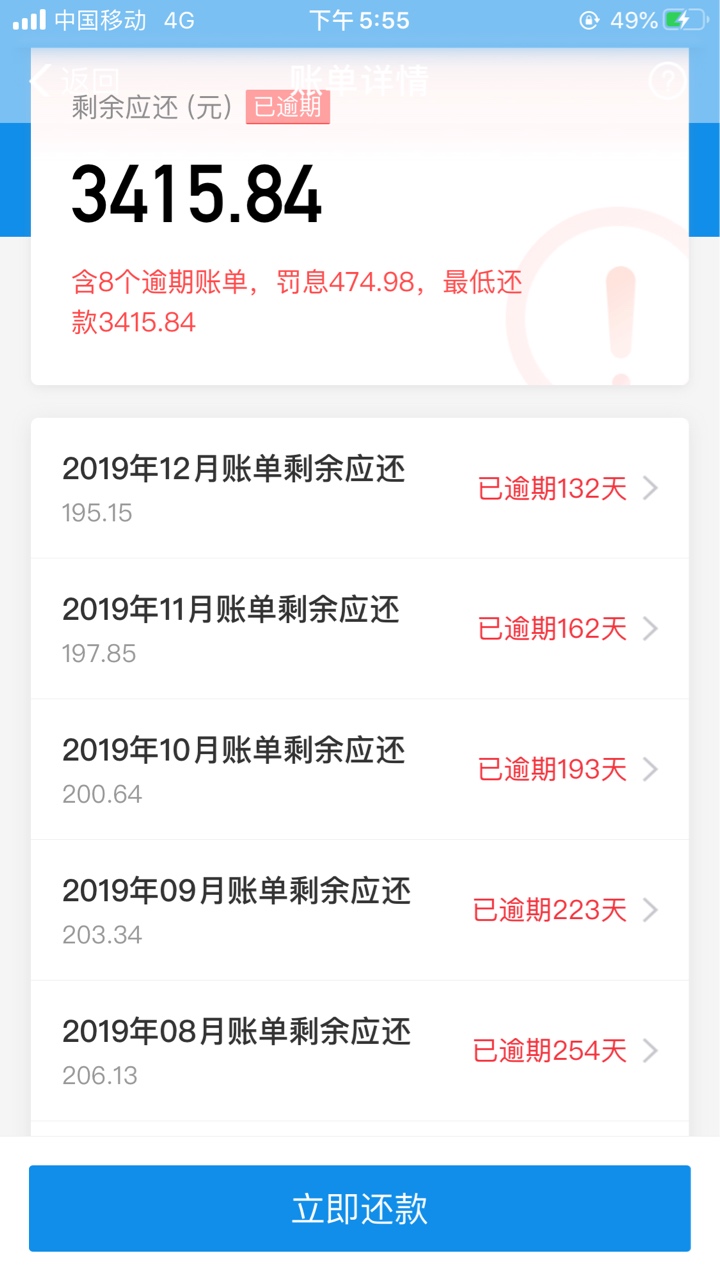
Task: Open the 2019年11月 overdue bill row
Action: click(x=360, y=629)
